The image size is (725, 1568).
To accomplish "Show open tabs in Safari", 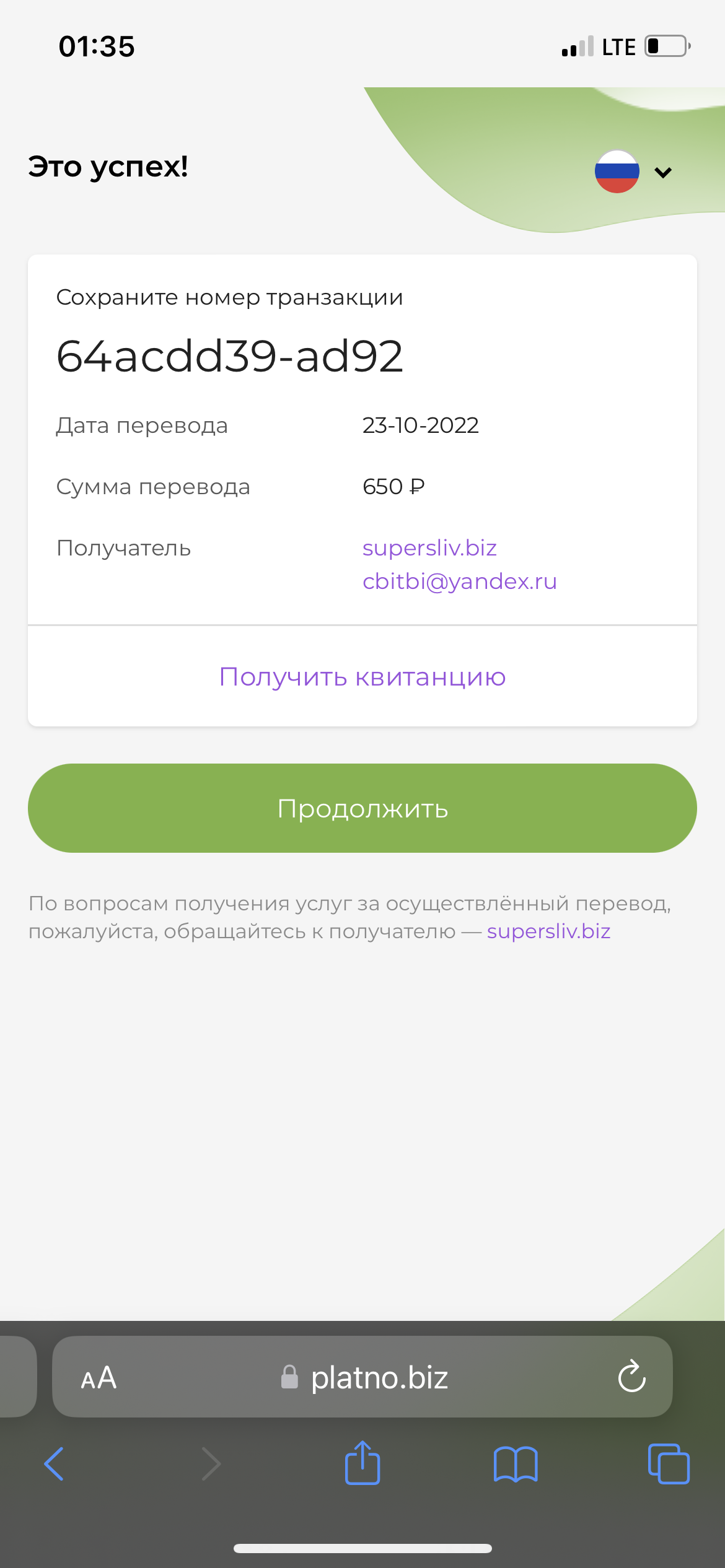I will pyautogui.click(x=669, y=1463).
